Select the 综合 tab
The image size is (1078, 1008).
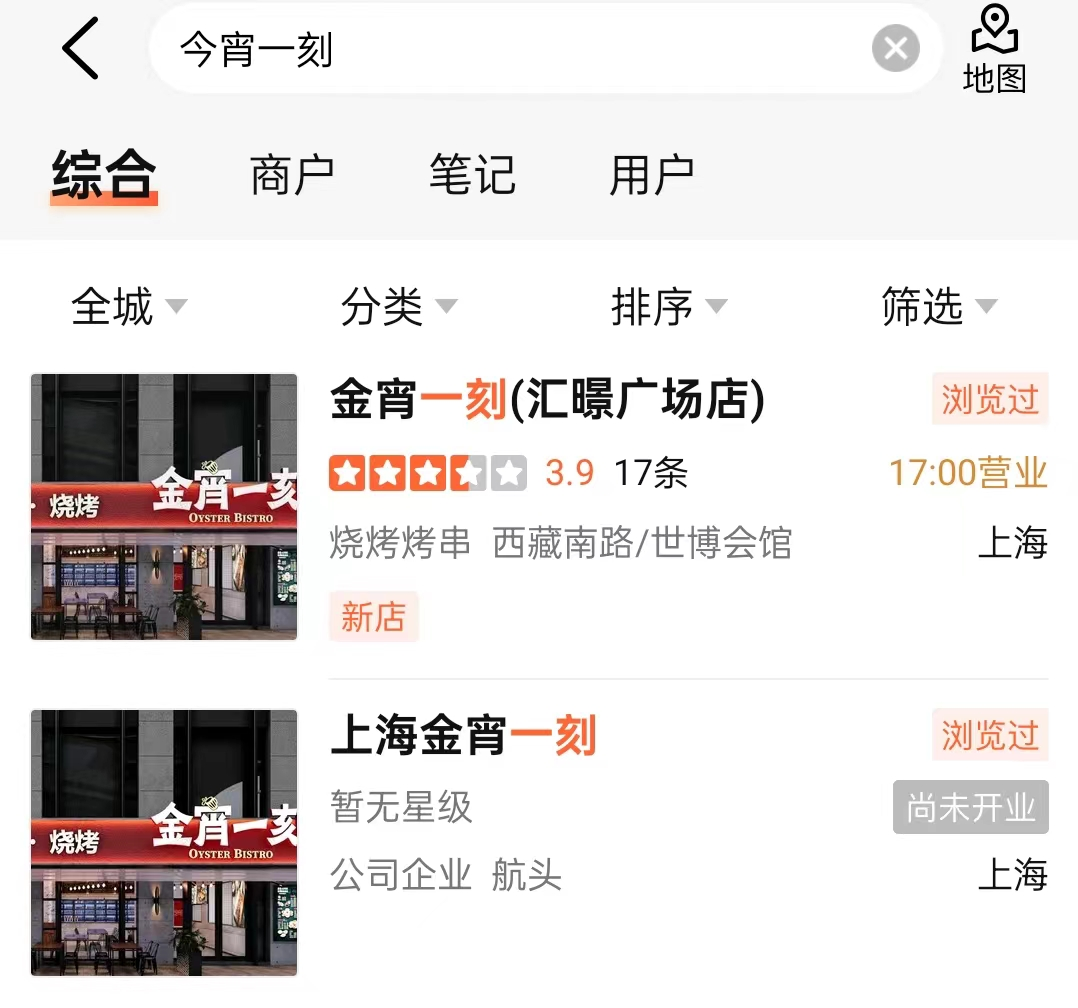coord(104,176)
